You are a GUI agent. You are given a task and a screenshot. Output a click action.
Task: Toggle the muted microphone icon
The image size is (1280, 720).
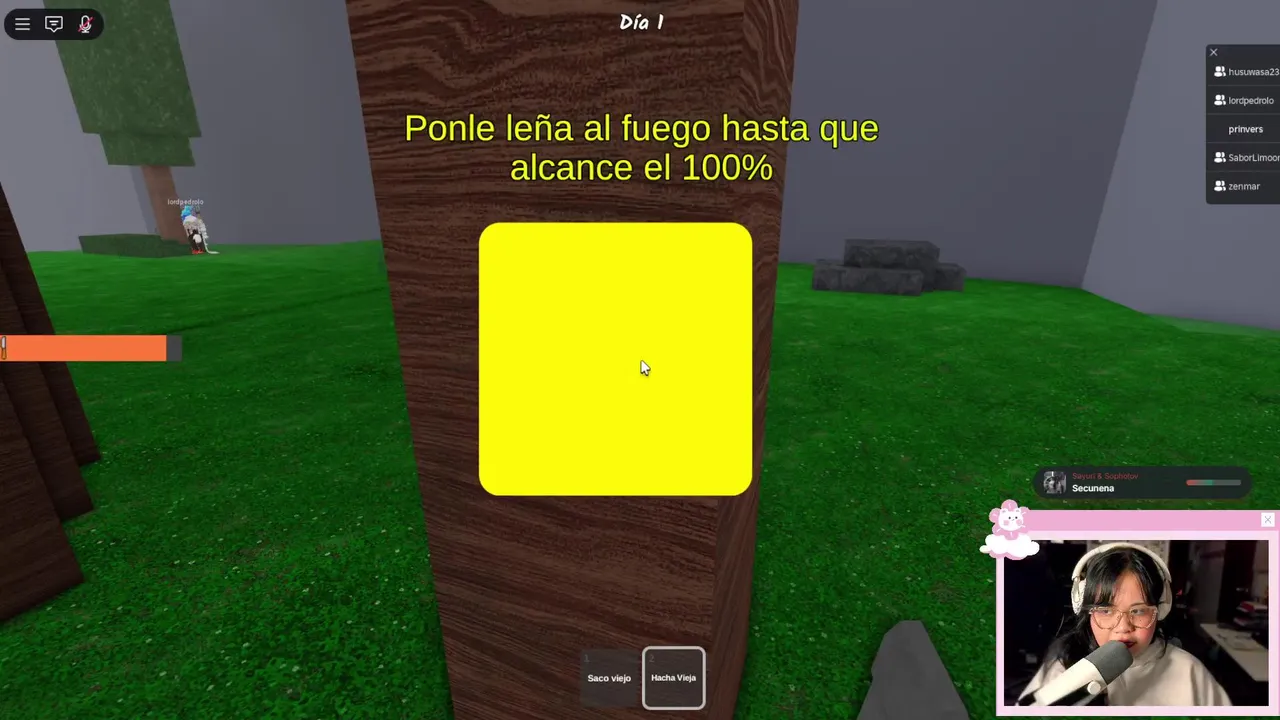pyautogui.click(x=85, y=24)
